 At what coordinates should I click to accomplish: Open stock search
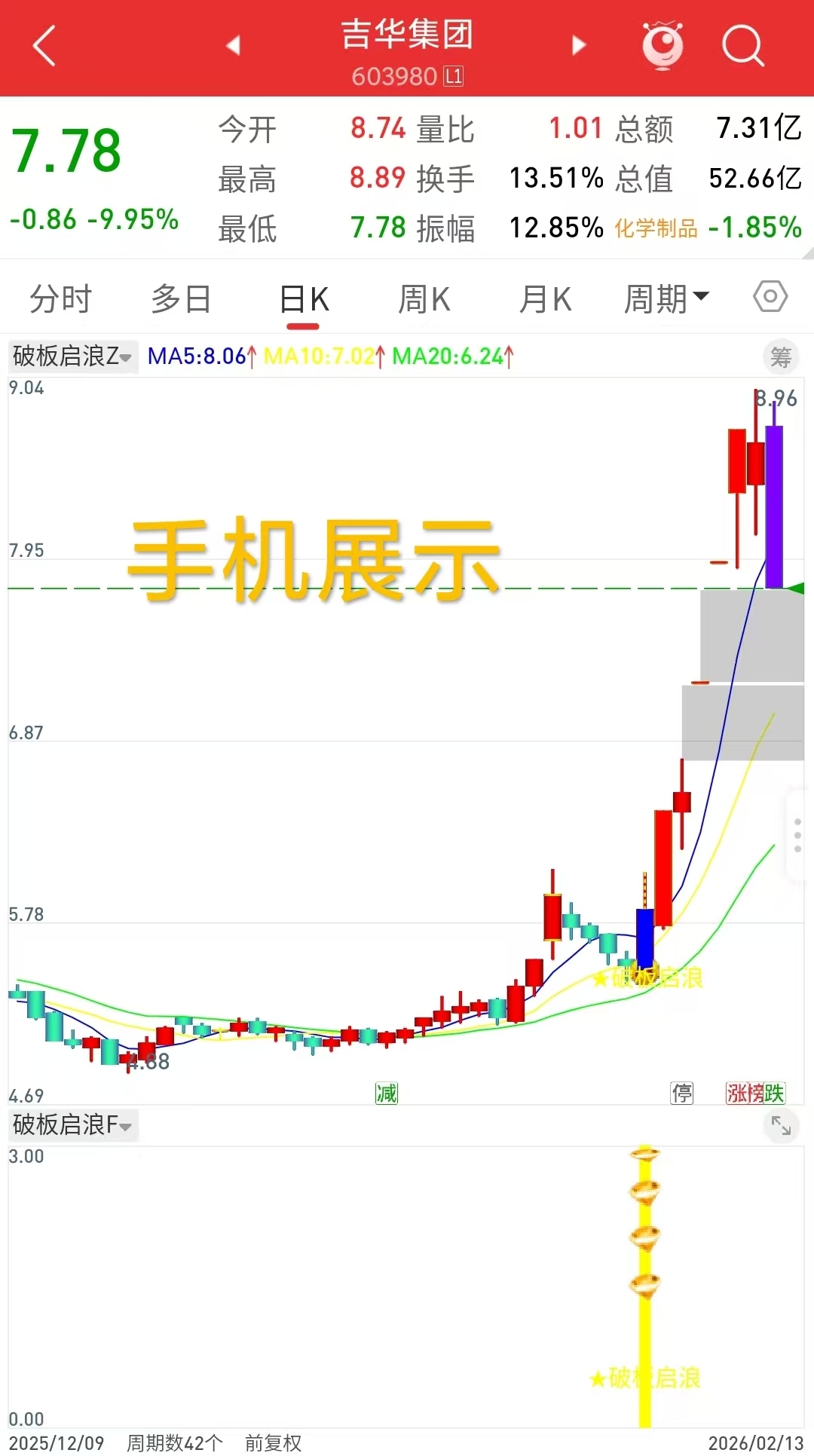(742, 46)
